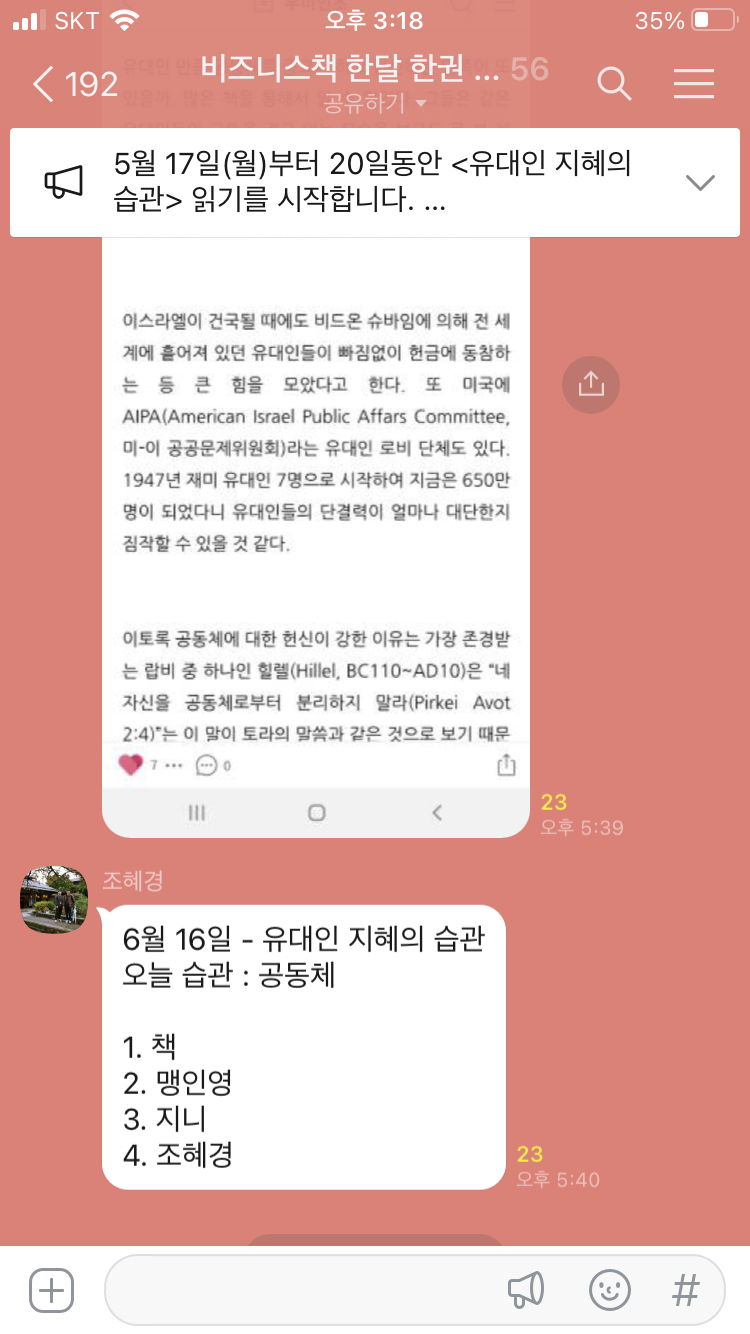View 조혜경's profile picture
This screenshot has height=1334, width=750.
pos(54,899)
